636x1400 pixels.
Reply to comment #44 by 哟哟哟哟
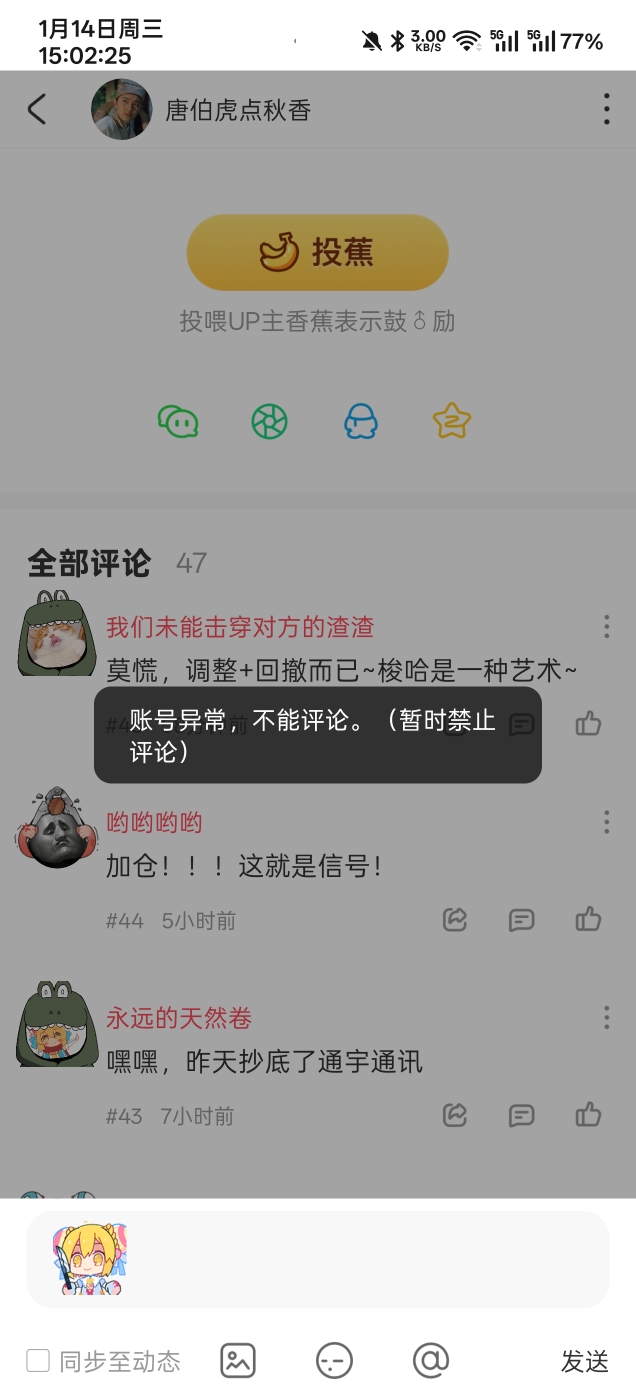(521, 919)
